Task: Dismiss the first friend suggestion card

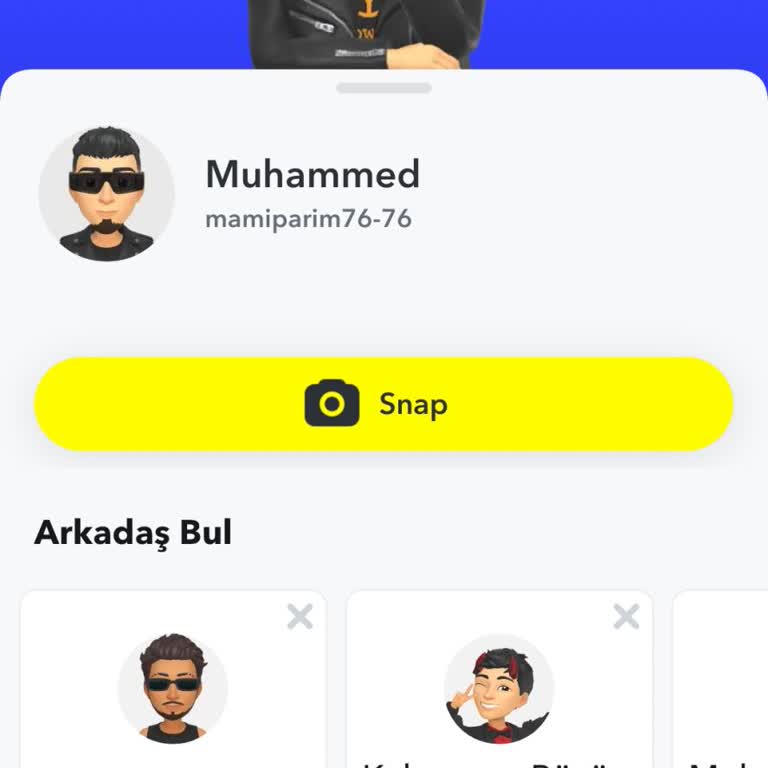Action: point(300,617)
